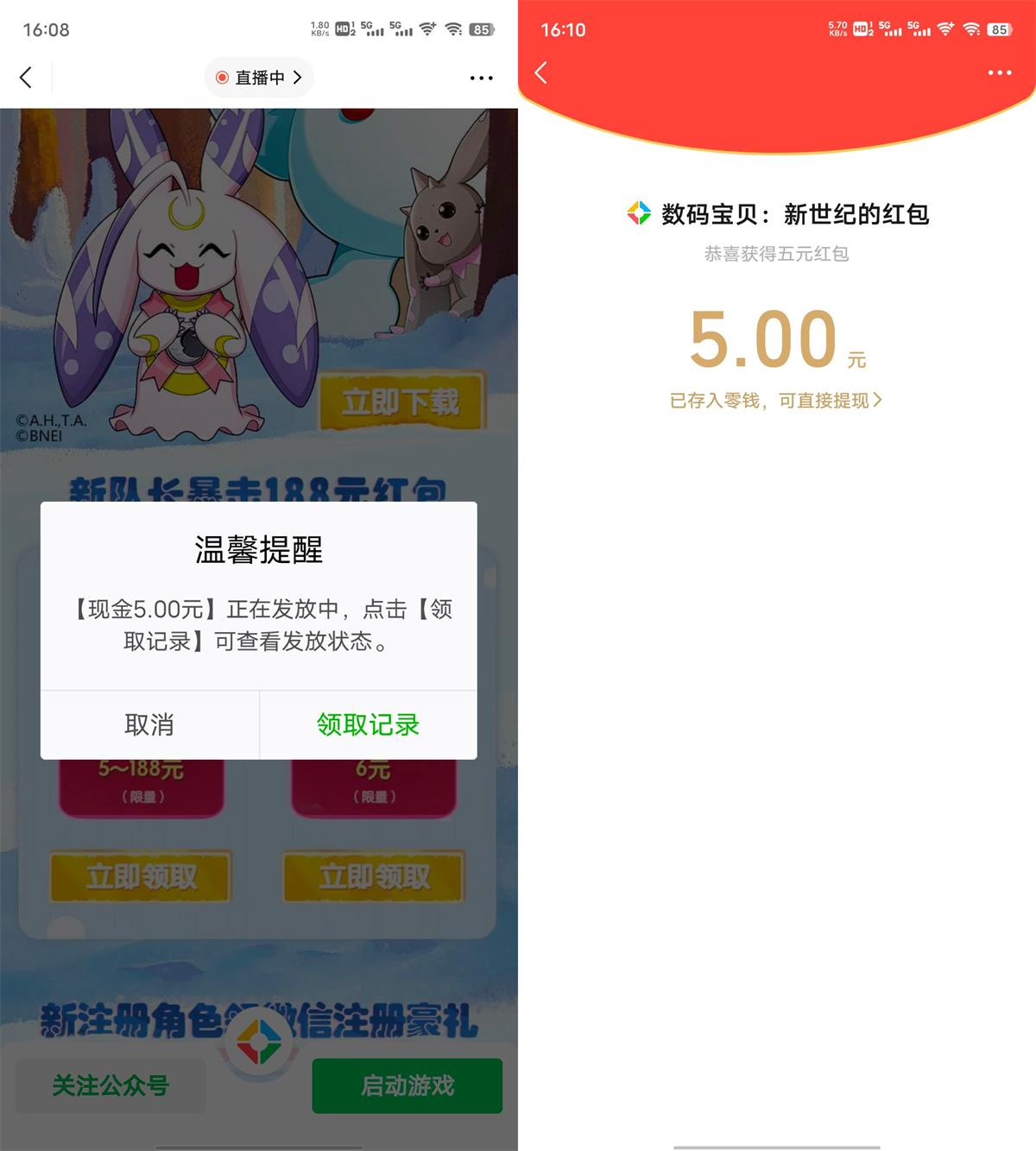The height and width of the screenshot is (1151, 1036).
Task: Open the overflow menu beside 直播中
Action: pyautogui.click(x=481, y=78)
